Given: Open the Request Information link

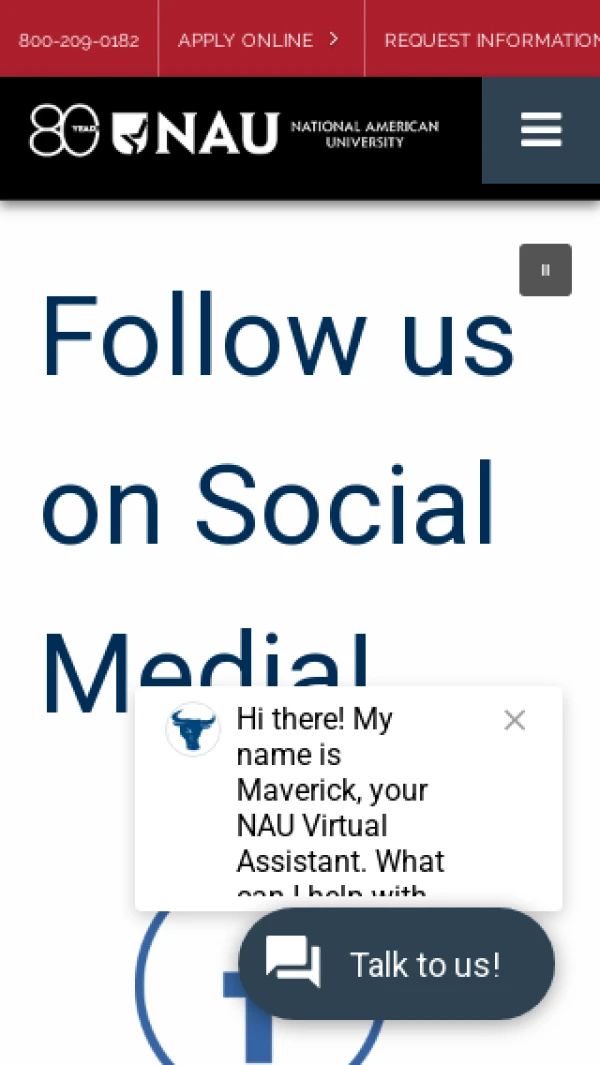Looking at the screenshot, I should tap(490, 40).
